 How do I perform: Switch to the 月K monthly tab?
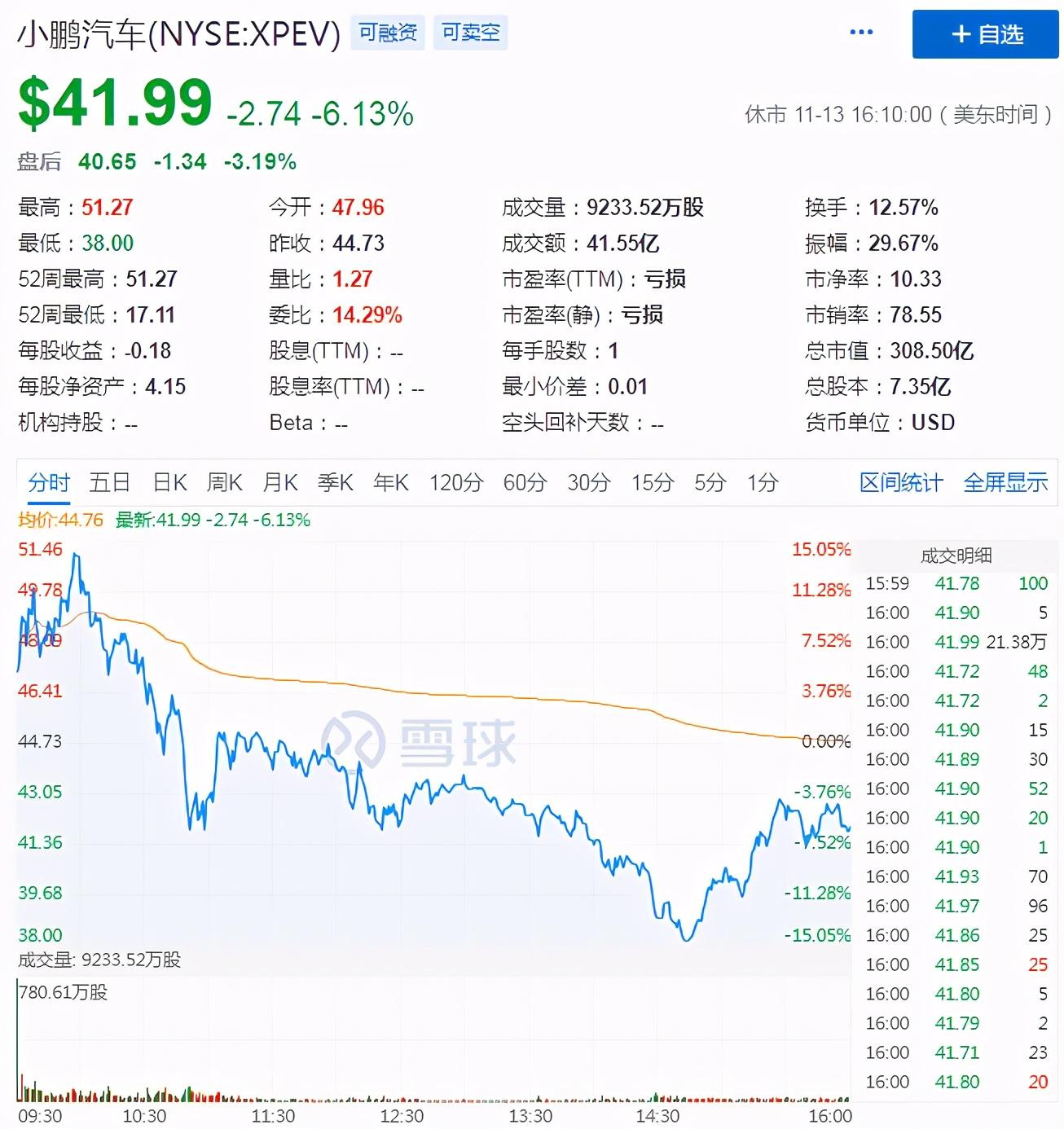coord(281,482)
